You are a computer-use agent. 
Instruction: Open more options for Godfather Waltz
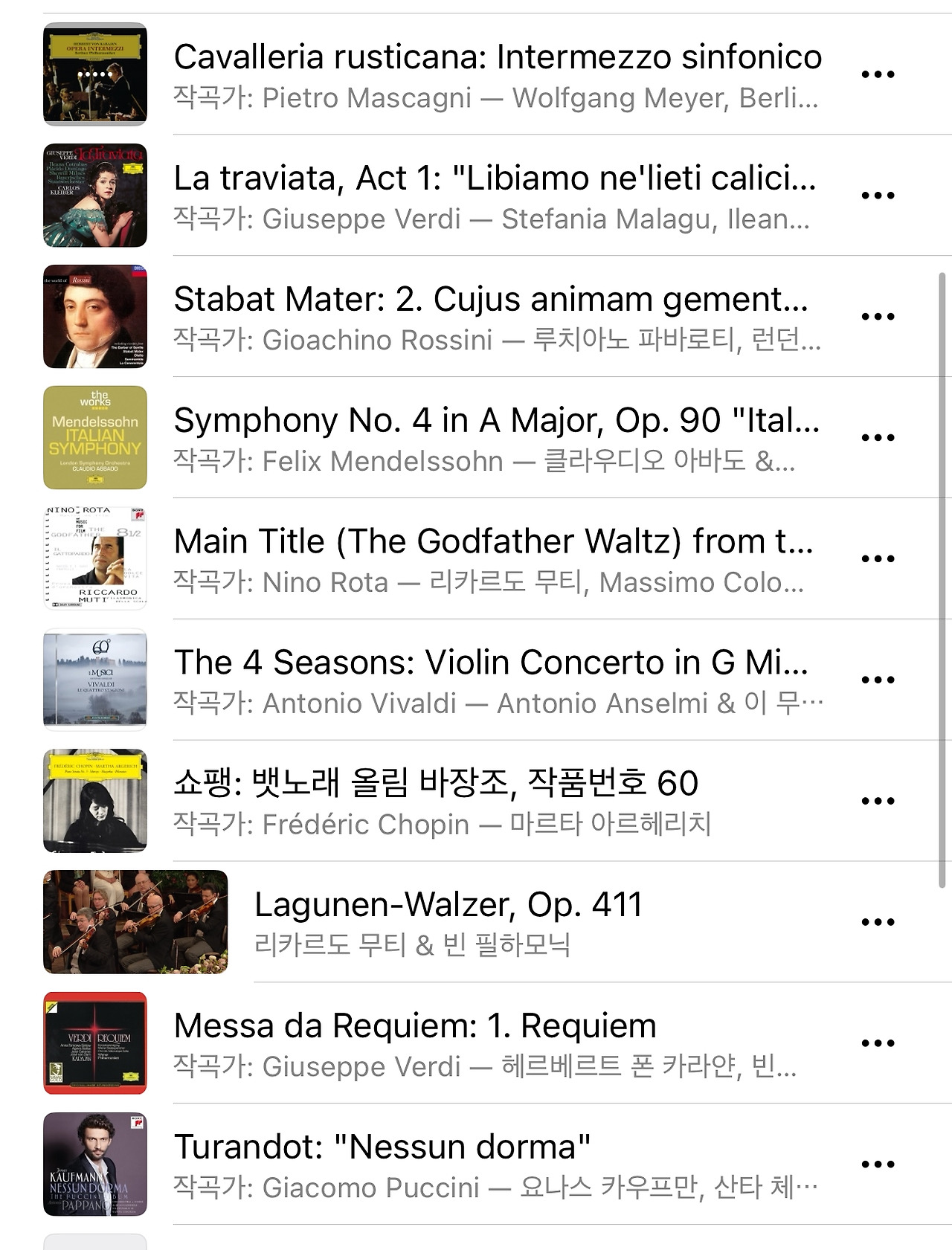[878, 559]
